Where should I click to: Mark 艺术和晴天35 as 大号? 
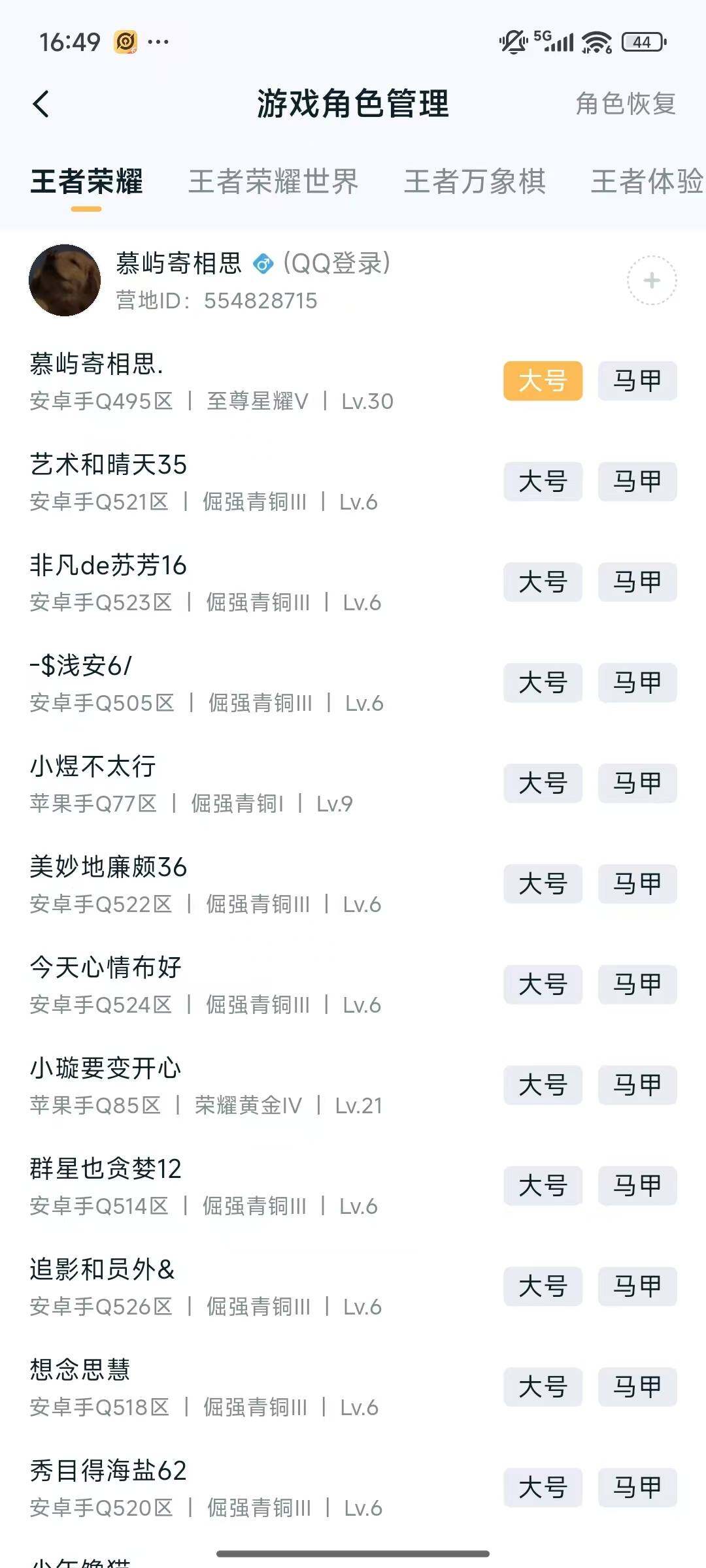[x=543, y=482]
